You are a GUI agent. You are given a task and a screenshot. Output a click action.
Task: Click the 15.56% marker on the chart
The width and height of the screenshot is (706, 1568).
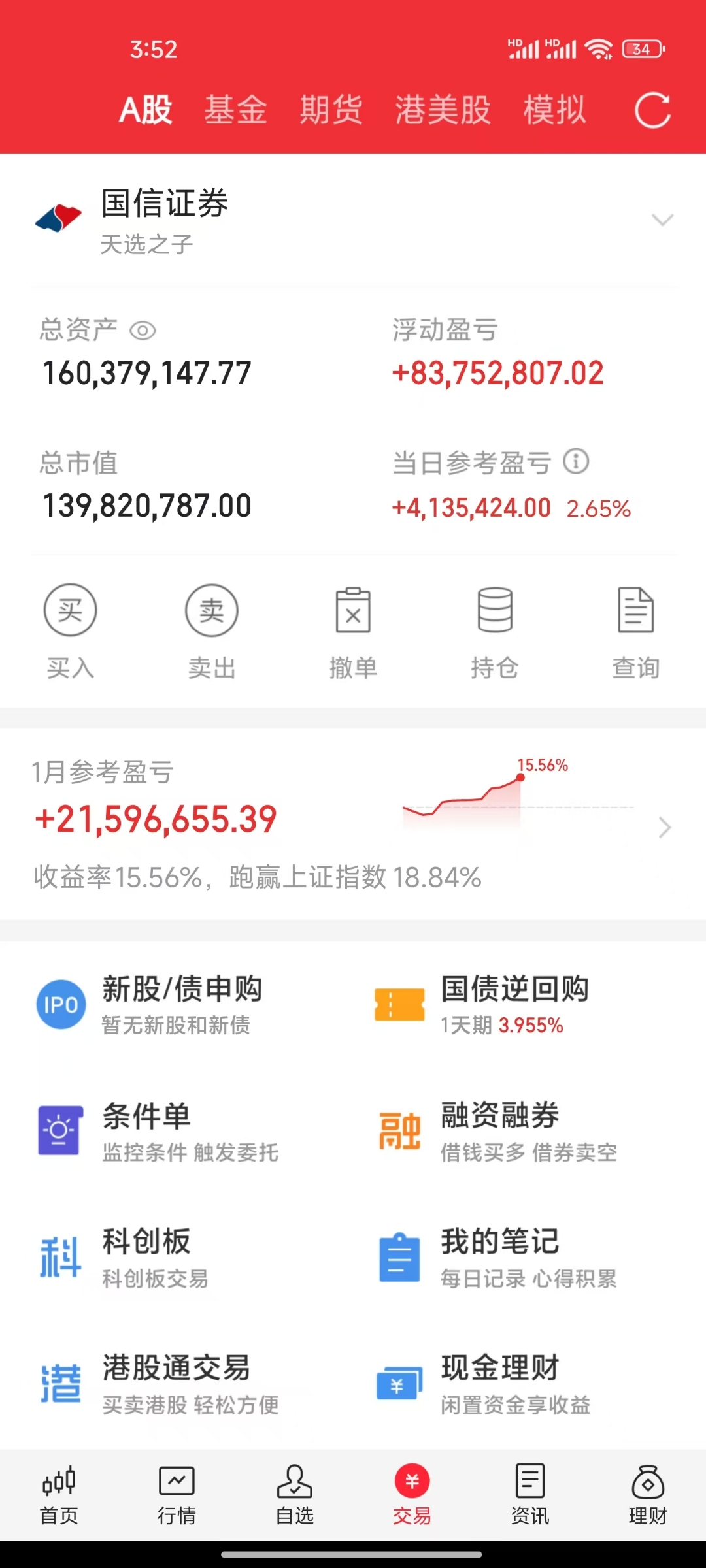click(543, 764)
